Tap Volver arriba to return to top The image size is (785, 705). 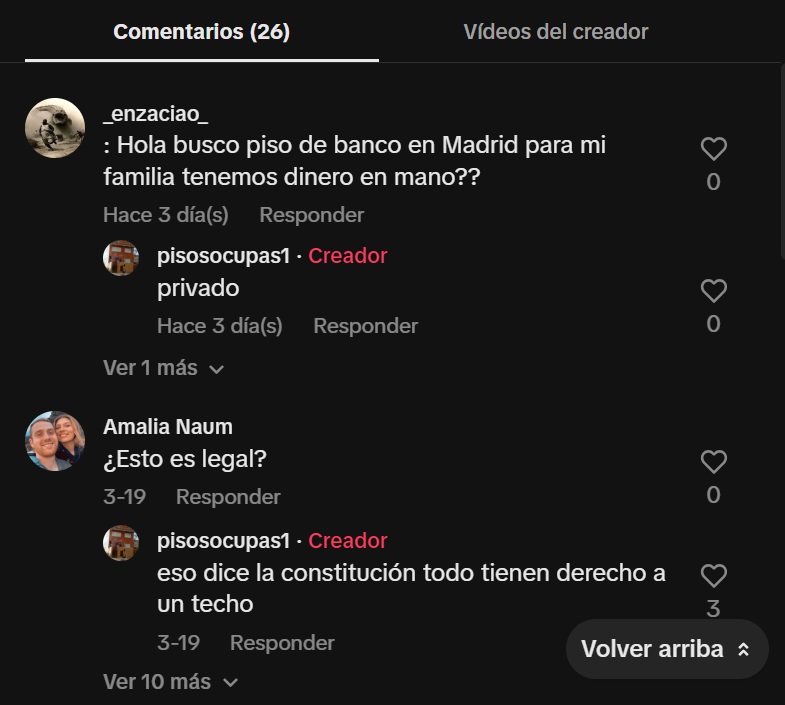click(x=666, y=649)
